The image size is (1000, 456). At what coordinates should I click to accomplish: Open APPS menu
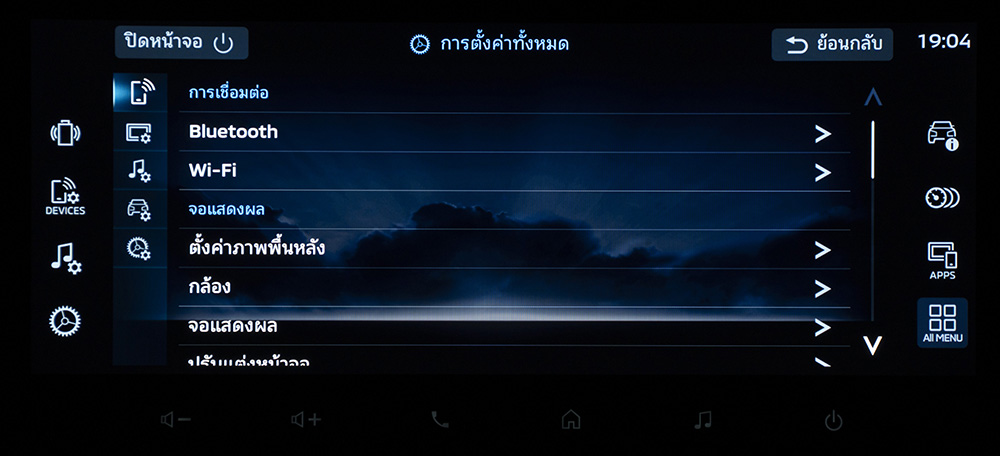click(942, 260)
